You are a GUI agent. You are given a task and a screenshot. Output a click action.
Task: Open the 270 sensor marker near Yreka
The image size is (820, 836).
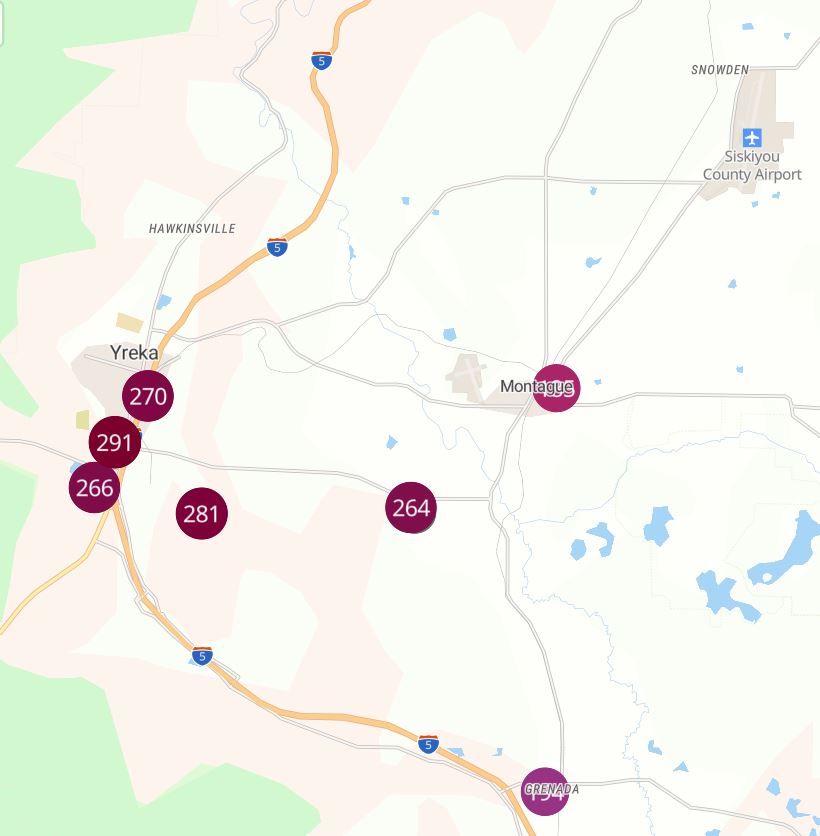point(148,396)
